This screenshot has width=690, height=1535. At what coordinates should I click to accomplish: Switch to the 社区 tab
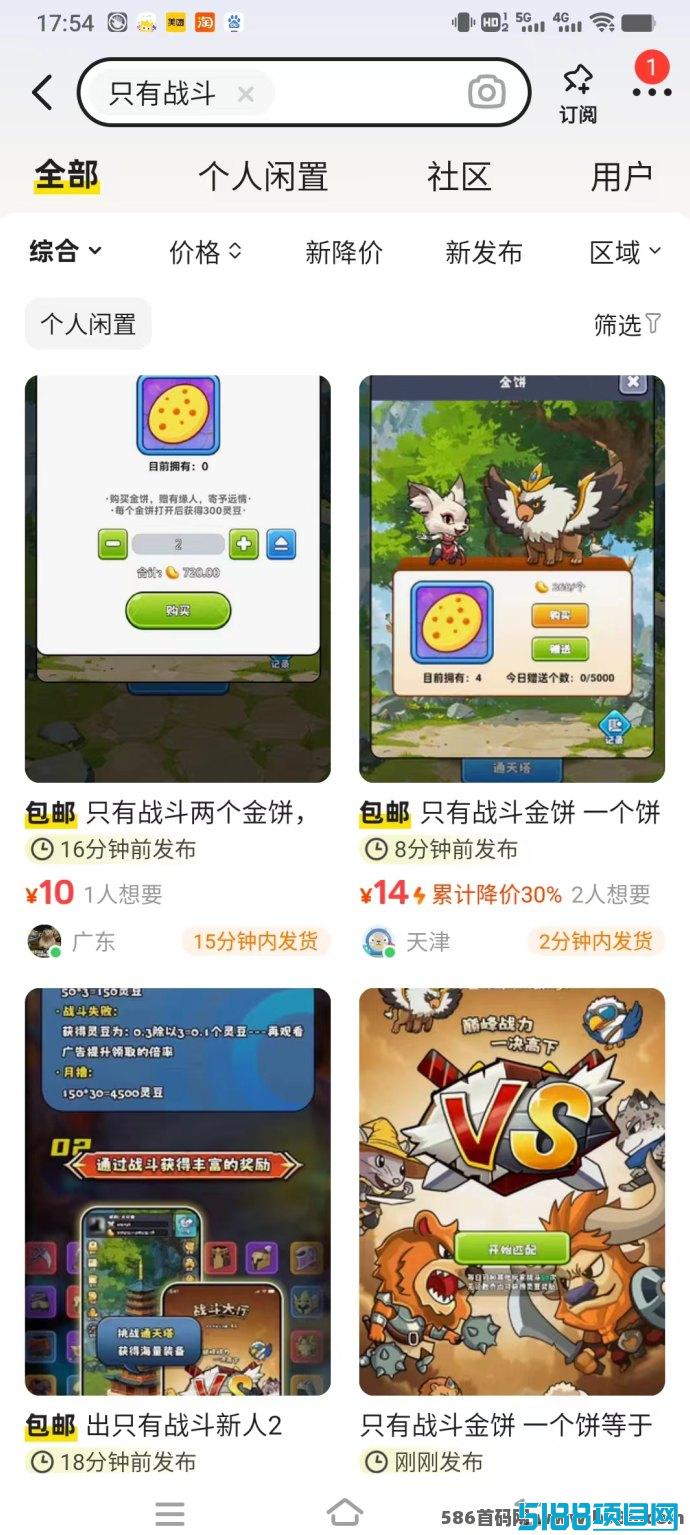459,177
